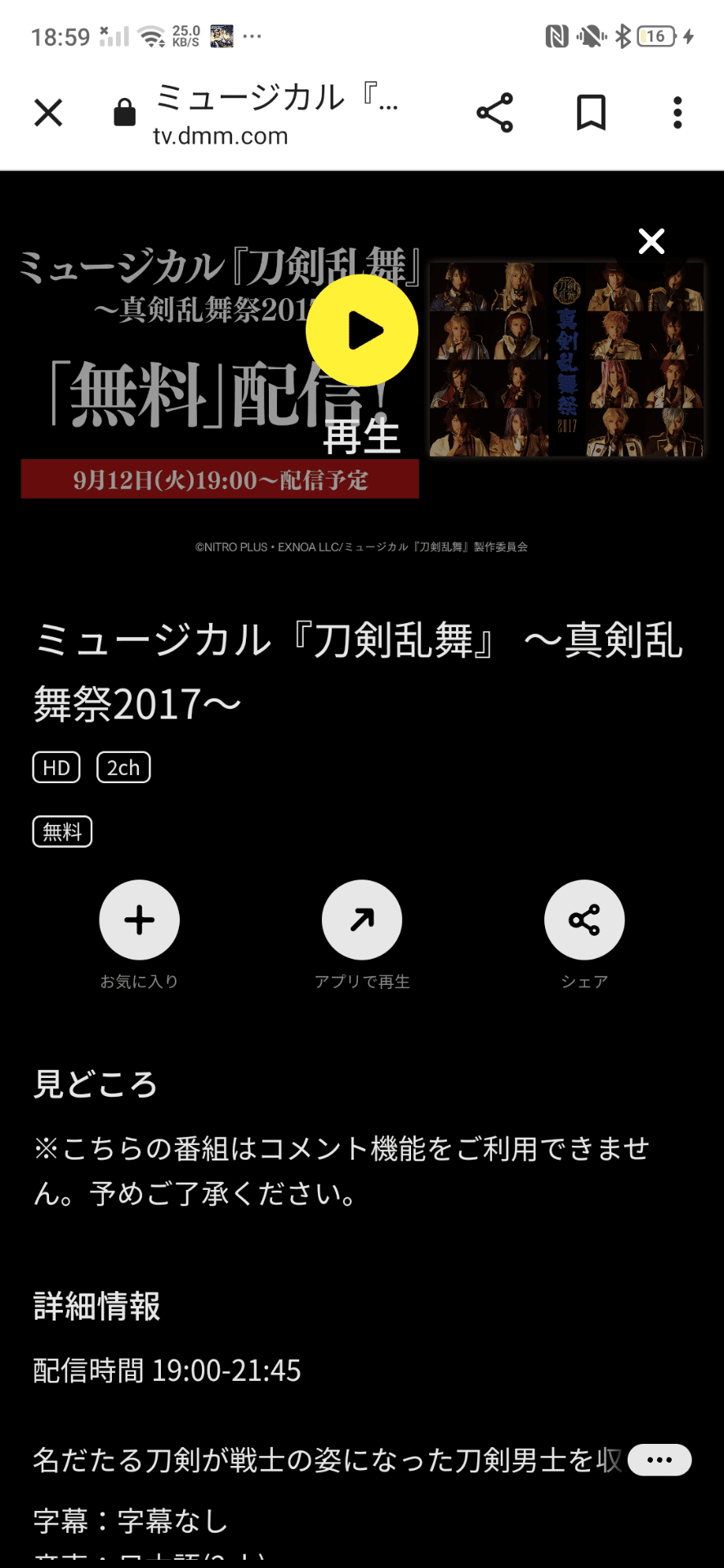Image resolution: width=724 pixels, height=1568 pixels.
Task: Add the program to お気に入り
Action: click(x=139, y=920)
